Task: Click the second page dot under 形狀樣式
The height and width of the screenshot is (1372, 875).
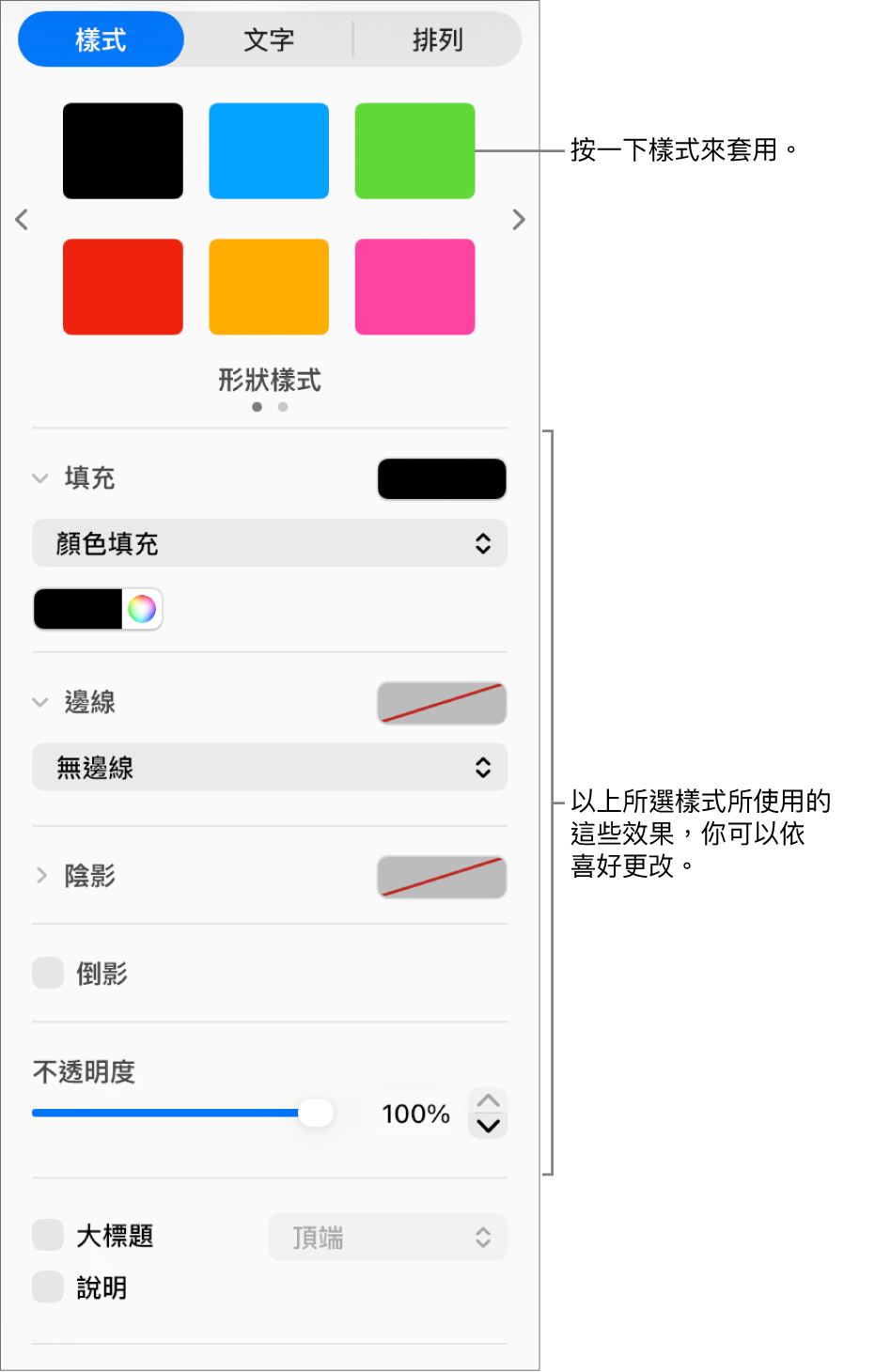Action: (x=282, y=407)
